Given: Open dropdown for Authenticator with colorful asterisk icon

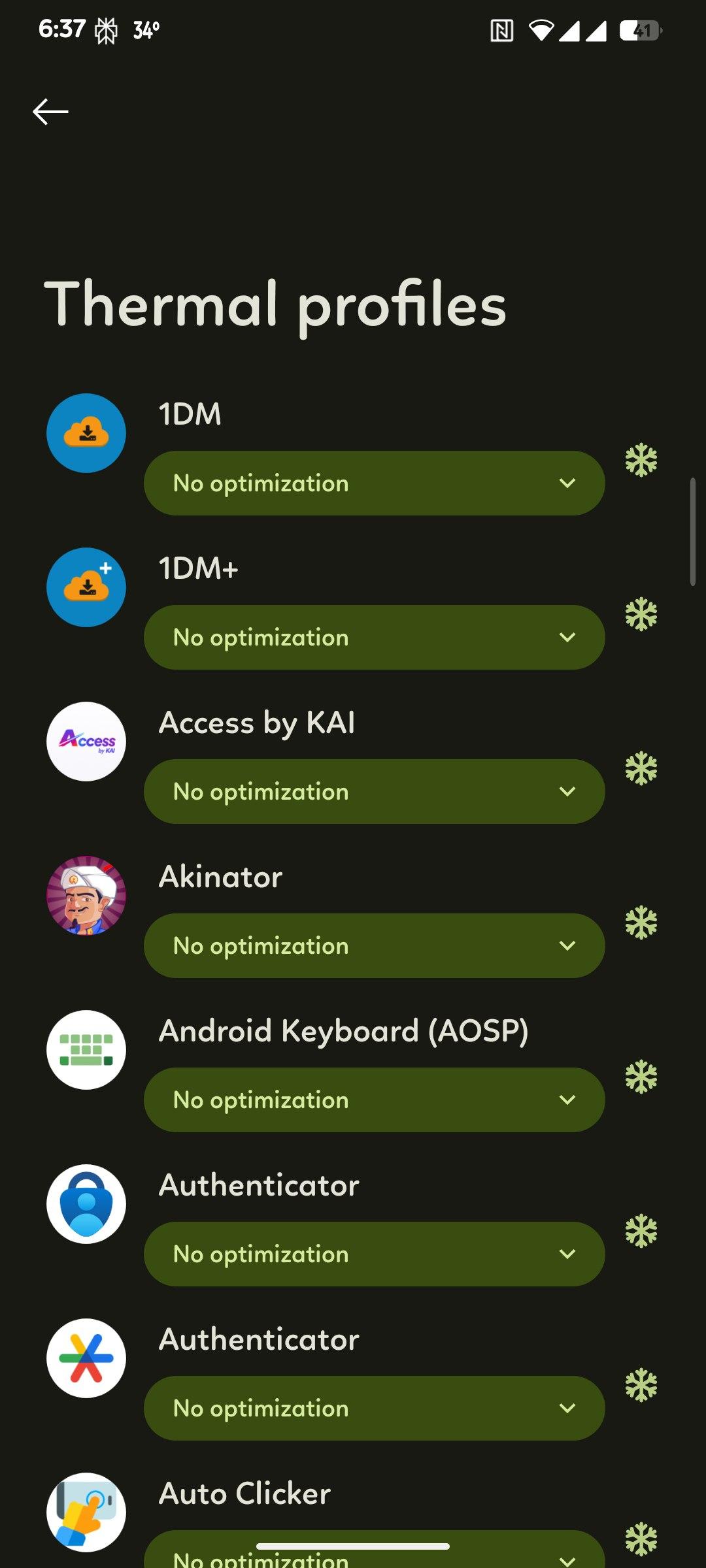Looking at the screenshot, I should point(374,1409).
